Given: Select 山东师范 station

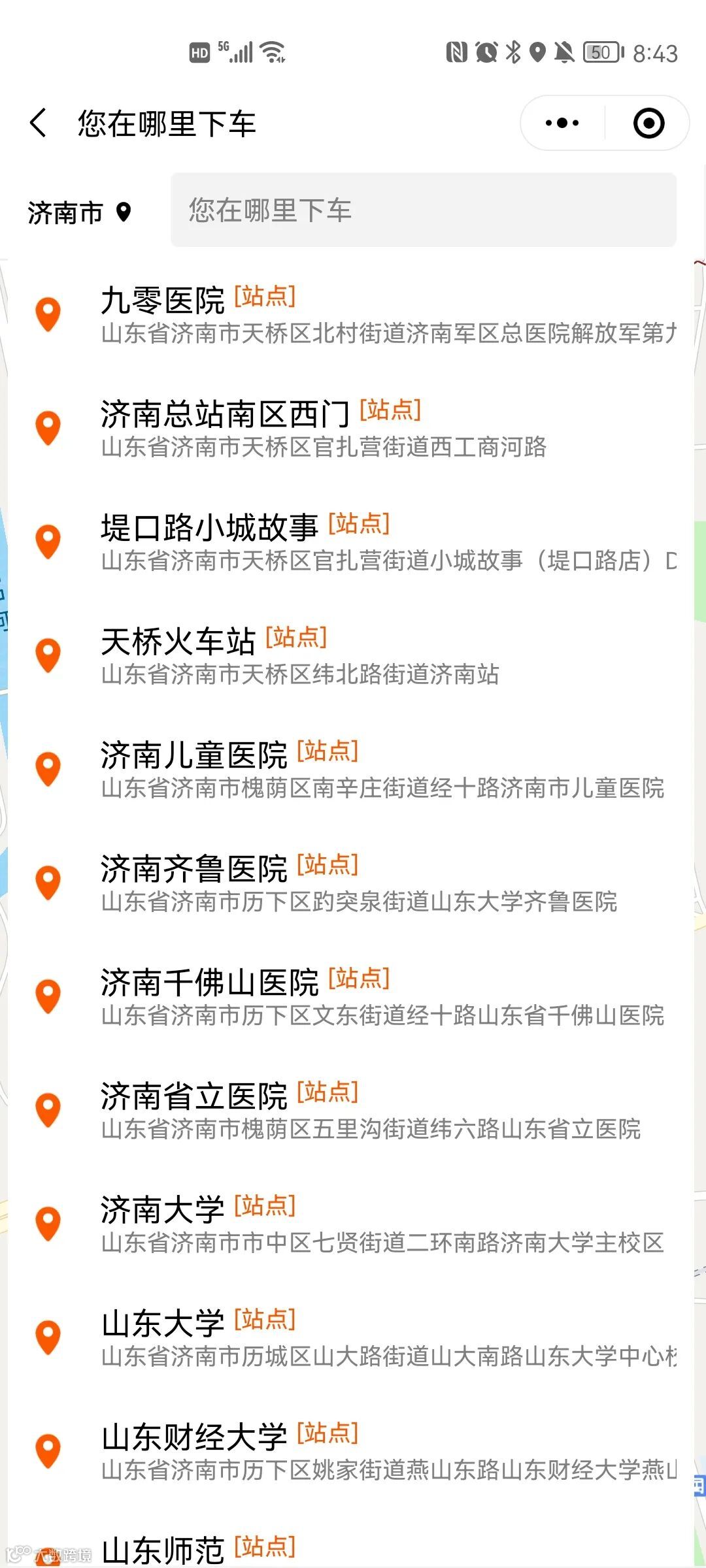Looking at the screenshot, I should click(x=353, y=1550).
